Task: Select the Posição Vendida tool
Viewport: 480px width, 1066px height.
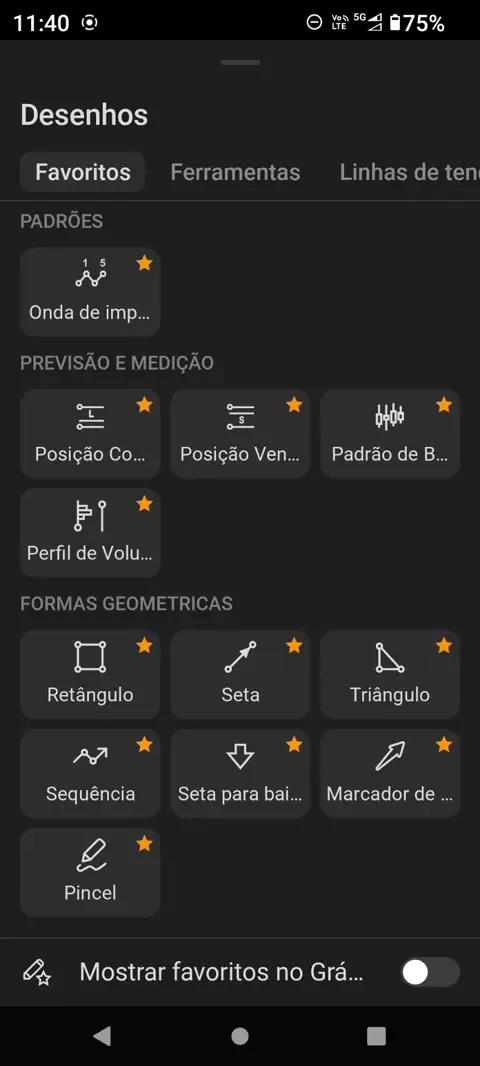Action: click(240, 434)
